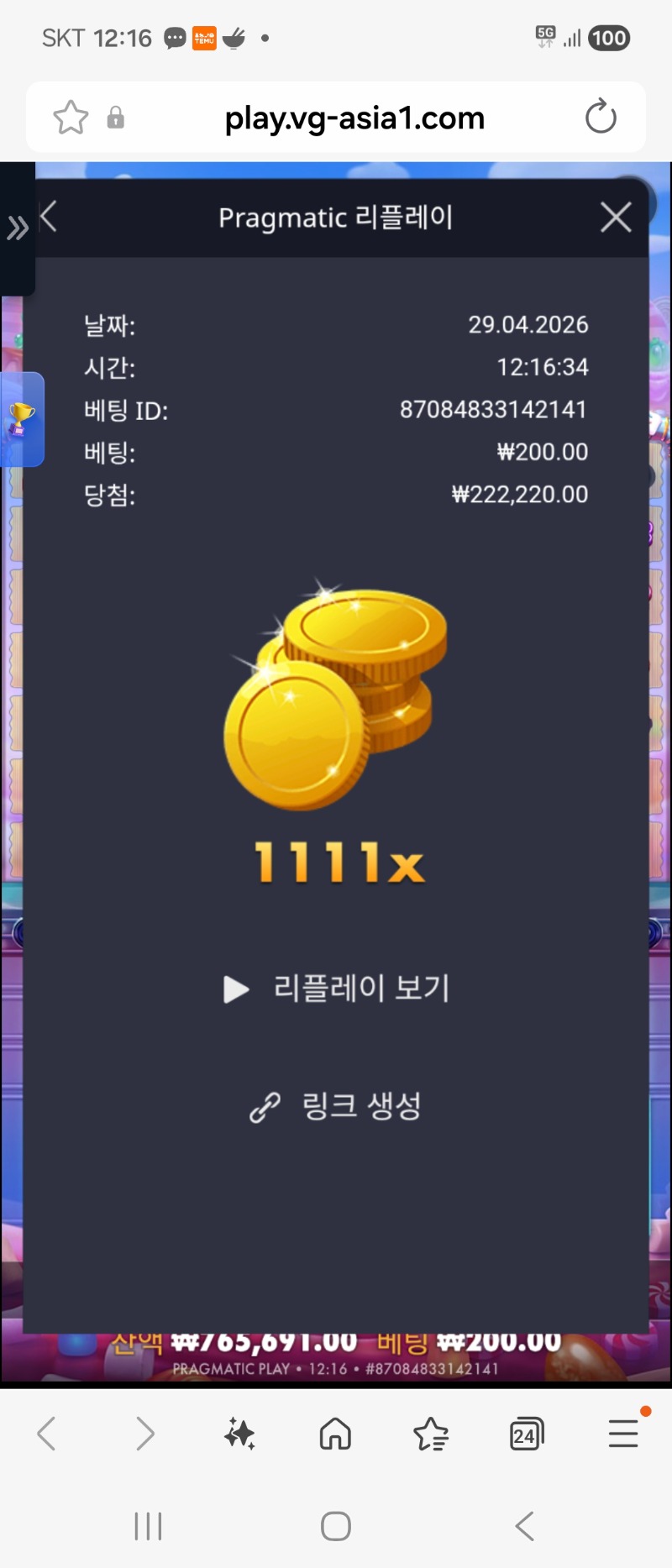Tap 리플레이 보기 to watch the replay
Viewport: 672px width, 1568px height.
click(x=337, y=989)
